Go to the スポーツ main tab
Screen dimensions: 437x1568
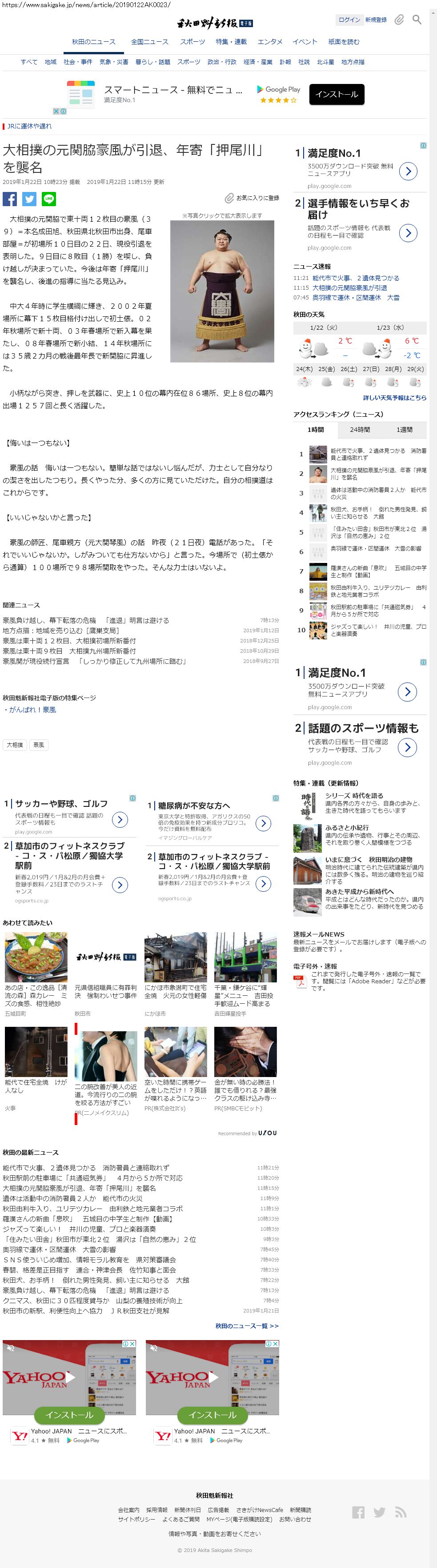tap(192, 42)
